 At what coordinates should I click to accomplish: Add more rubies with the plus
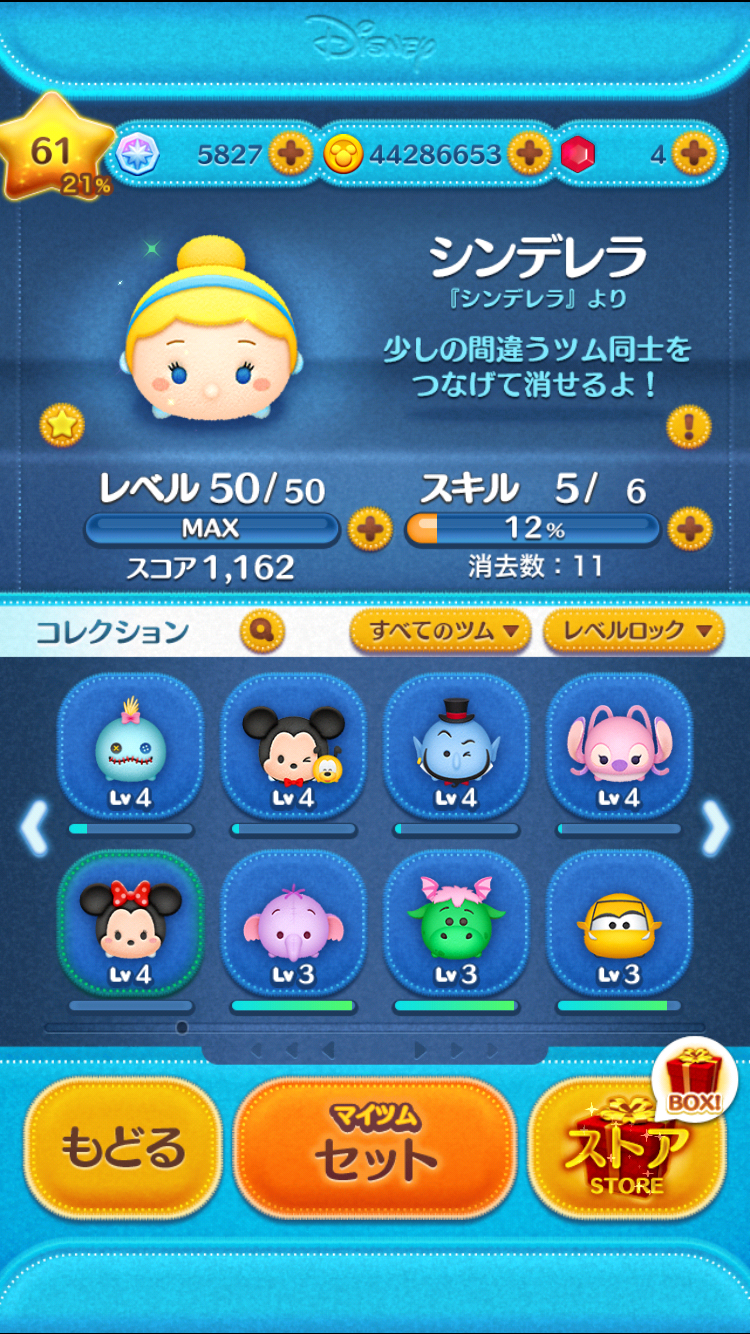[x=692, y=154]
